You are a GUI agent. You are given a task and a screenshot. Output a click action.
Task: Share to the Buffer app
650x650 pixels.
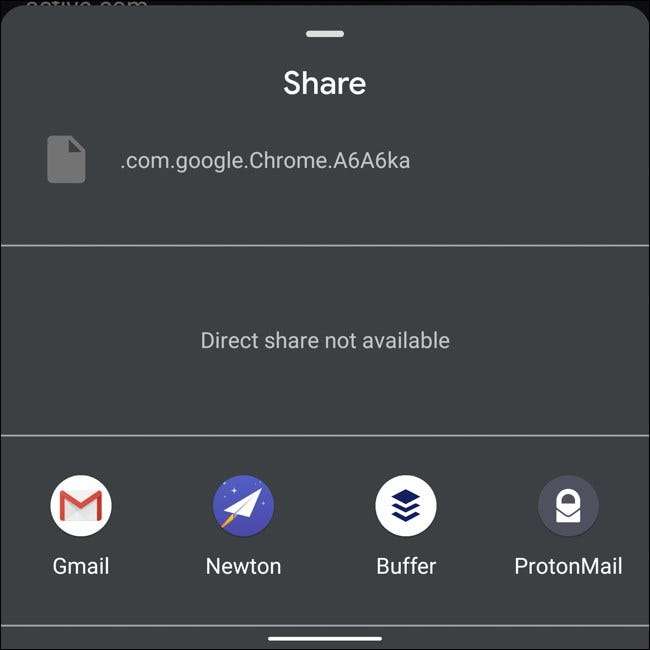pyautogui.click(x=405, y=507)
